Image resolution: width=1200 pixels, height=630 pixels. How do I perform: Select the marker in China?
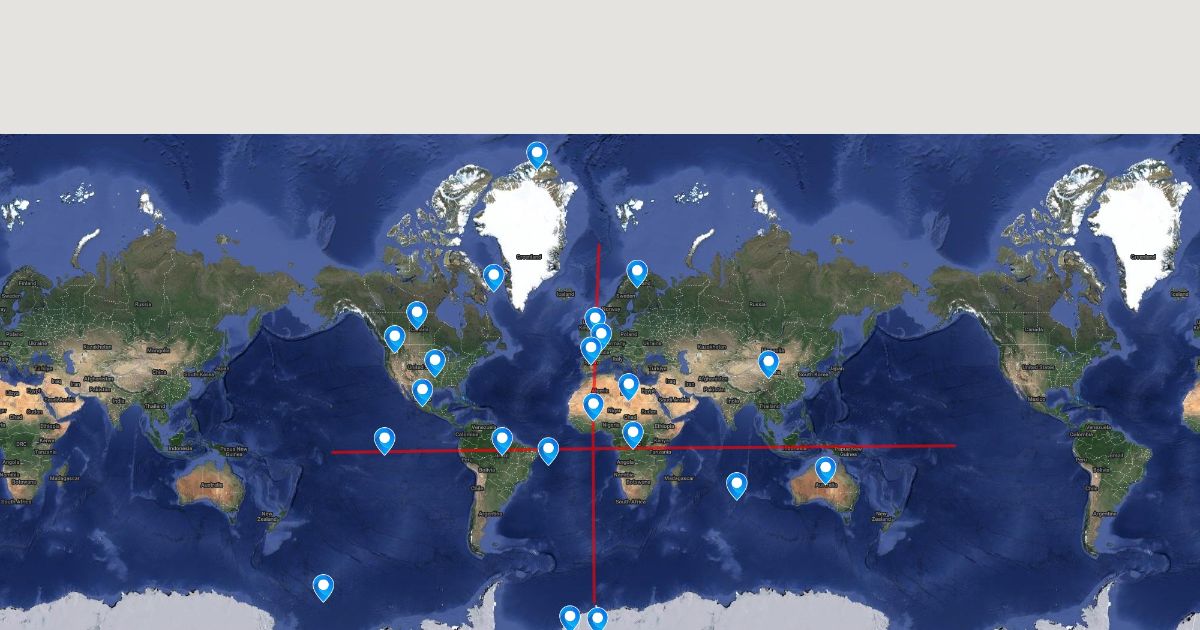pyautogui.click(x=768, y=362)
